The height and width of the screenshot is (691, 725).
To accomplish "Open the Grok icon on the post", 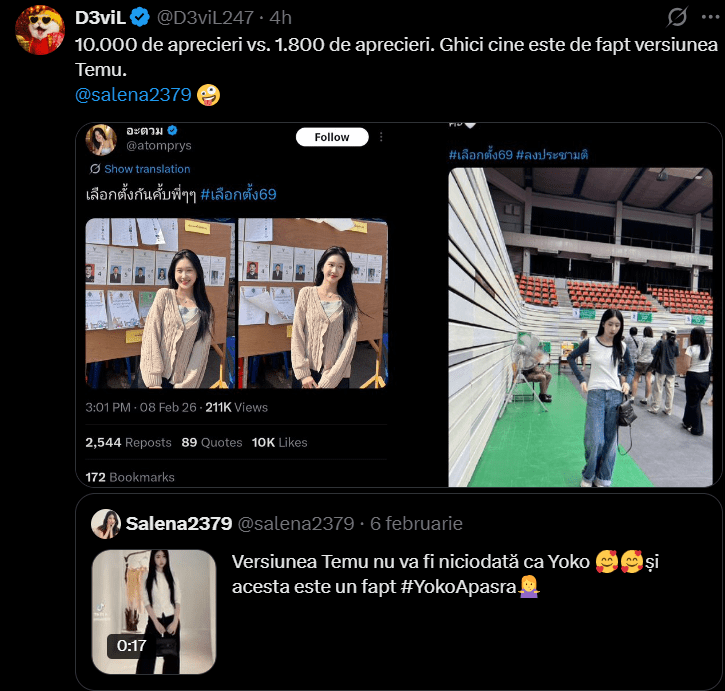I will tap(677, 17).
